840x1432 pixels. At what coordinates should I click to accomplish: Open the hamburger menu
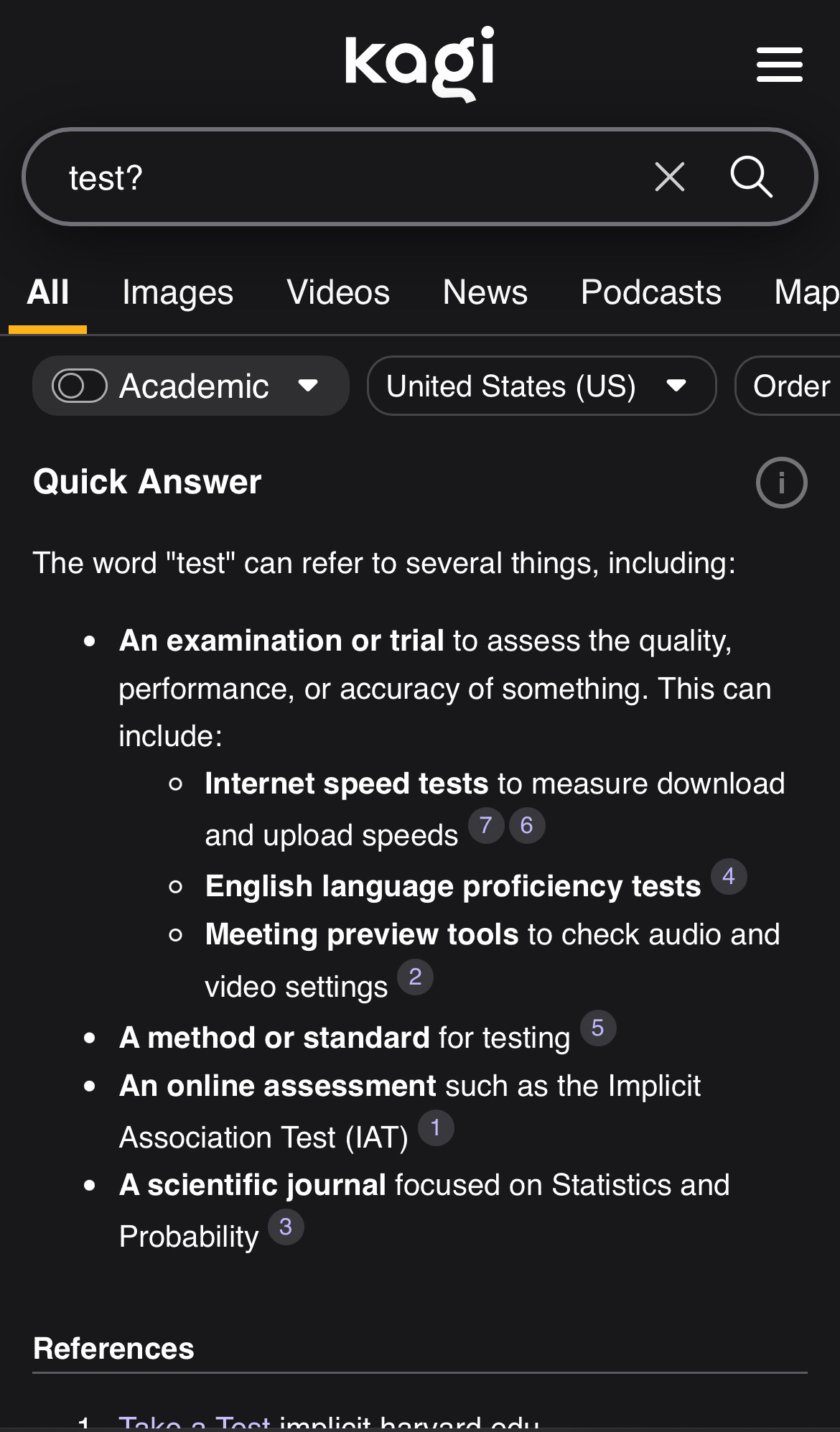(x=779, y=65)
